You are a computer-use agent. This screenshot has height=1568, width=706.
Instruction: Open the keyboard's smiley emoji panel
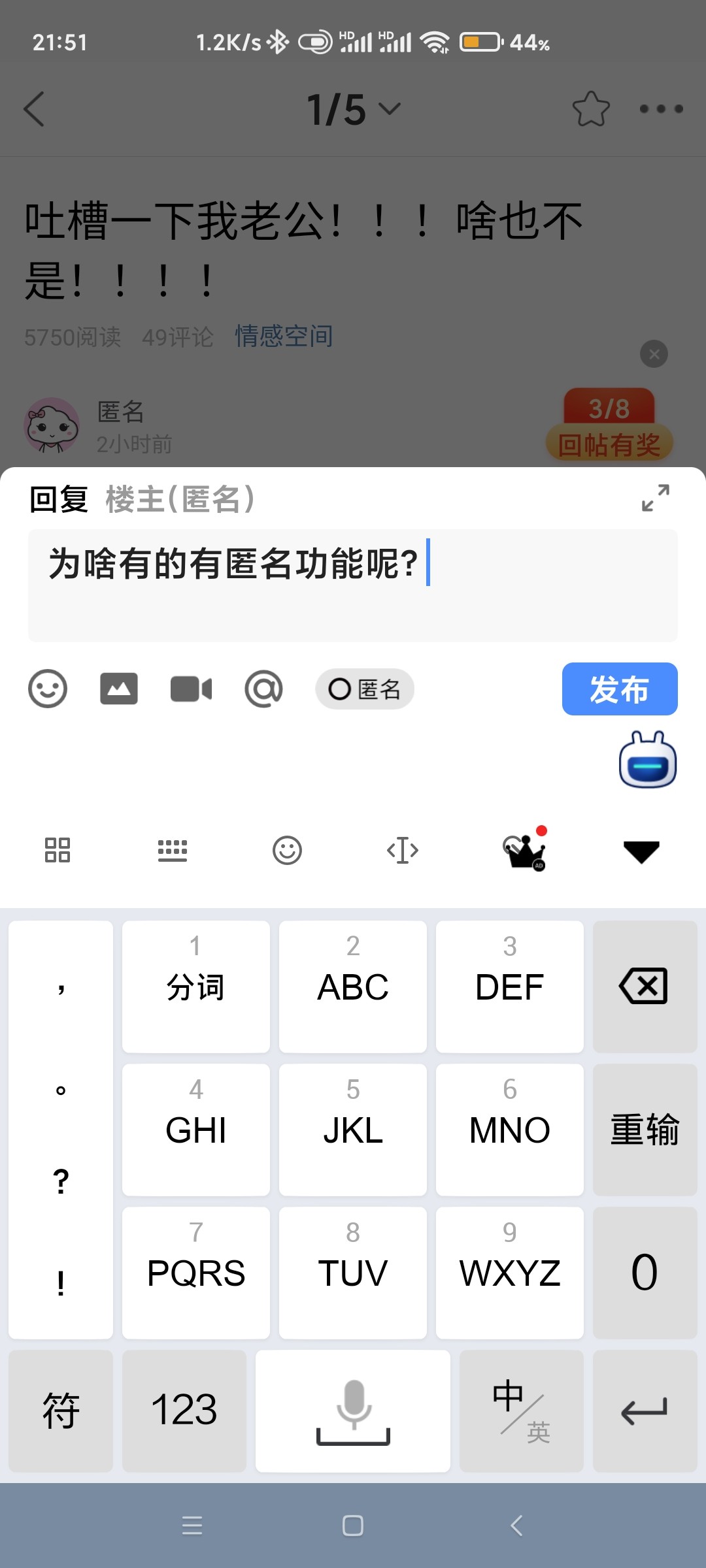(x=287, y=851)
